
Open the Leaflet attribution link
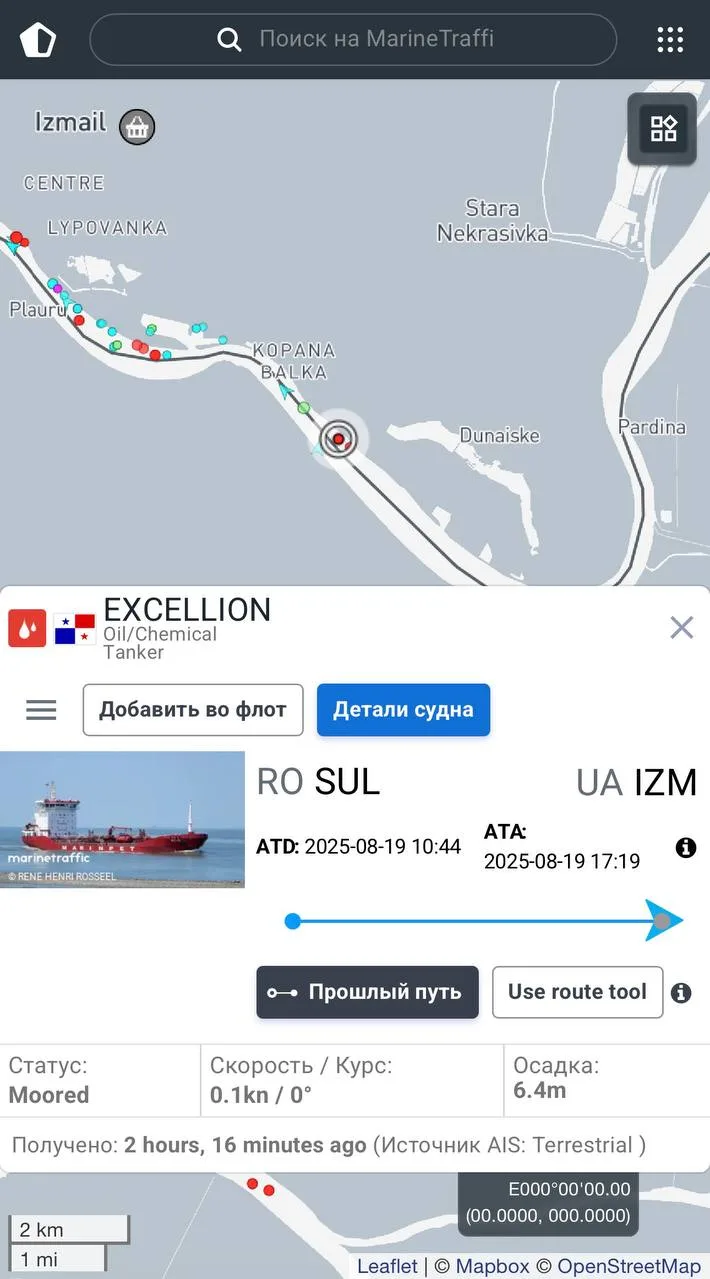[387, 1266]
